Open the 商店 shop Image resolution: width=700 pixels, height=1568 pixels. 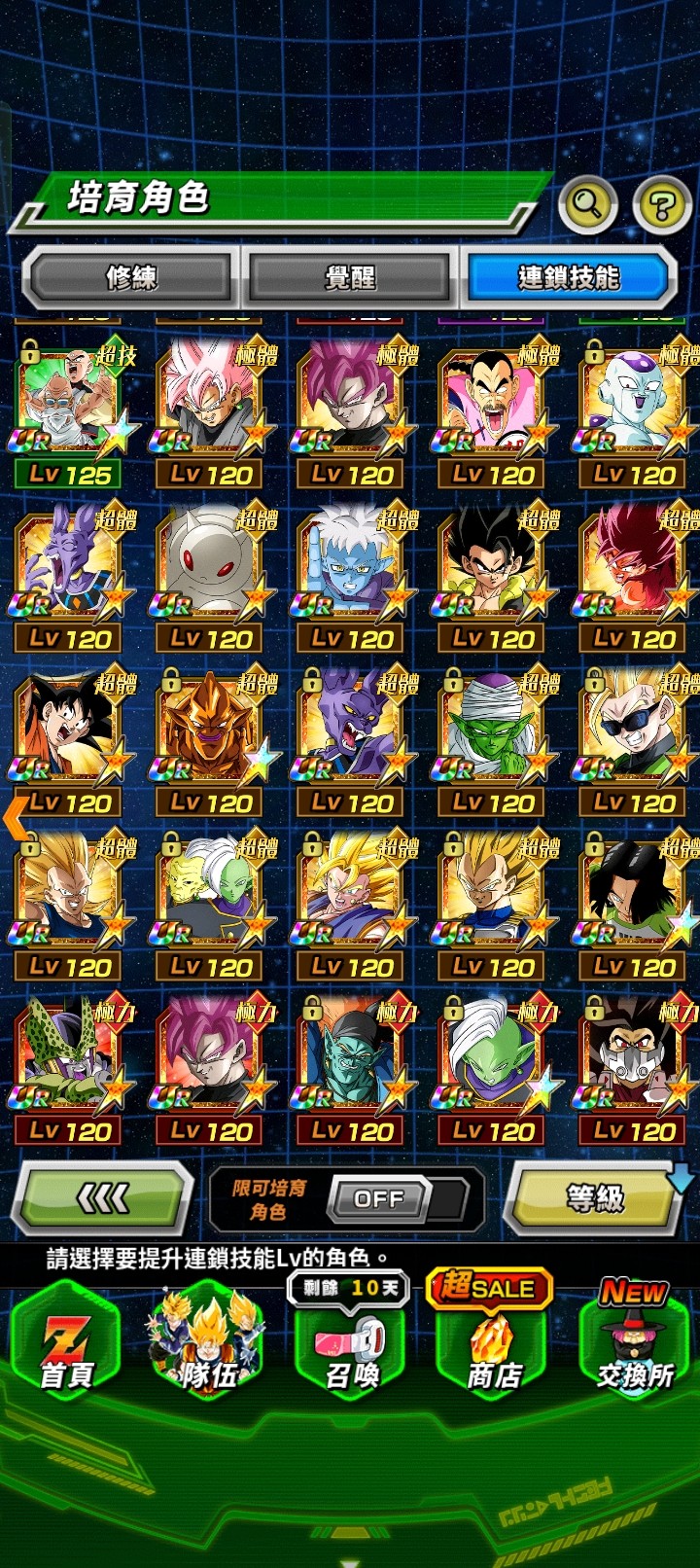coord(493,1347)
